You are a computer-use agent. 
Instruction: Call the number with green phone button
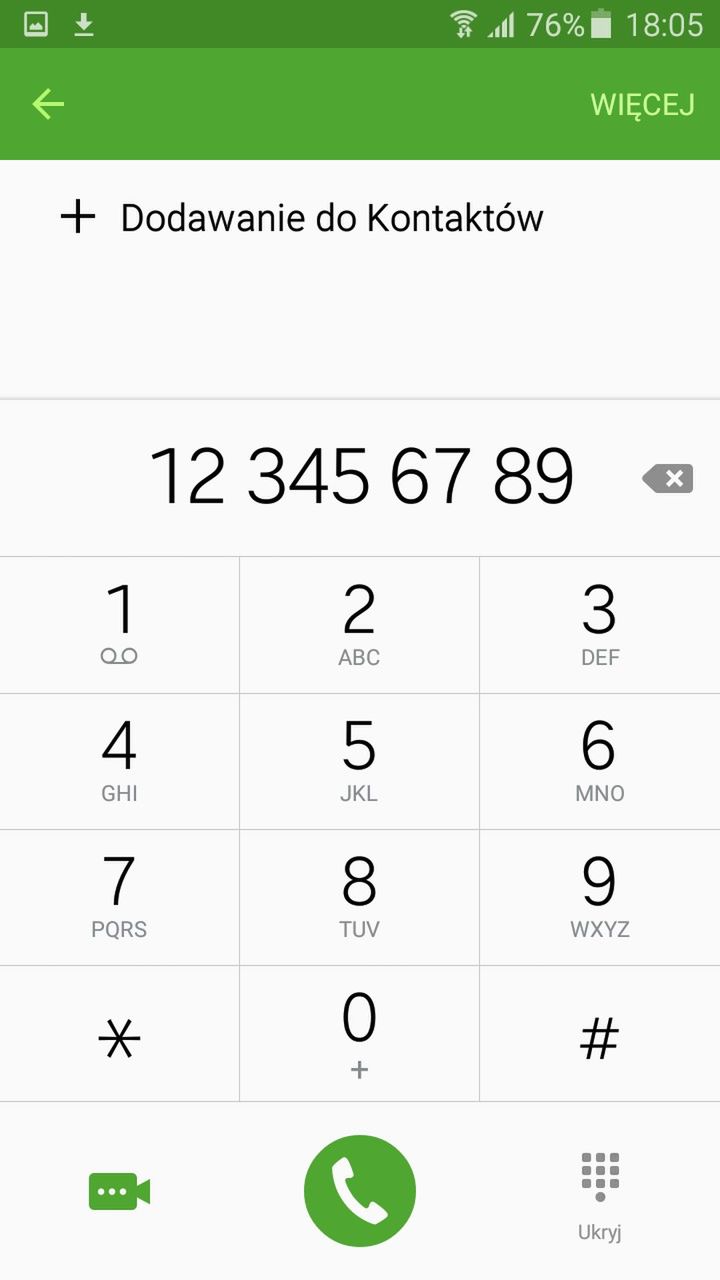(x=359, y=1191)
